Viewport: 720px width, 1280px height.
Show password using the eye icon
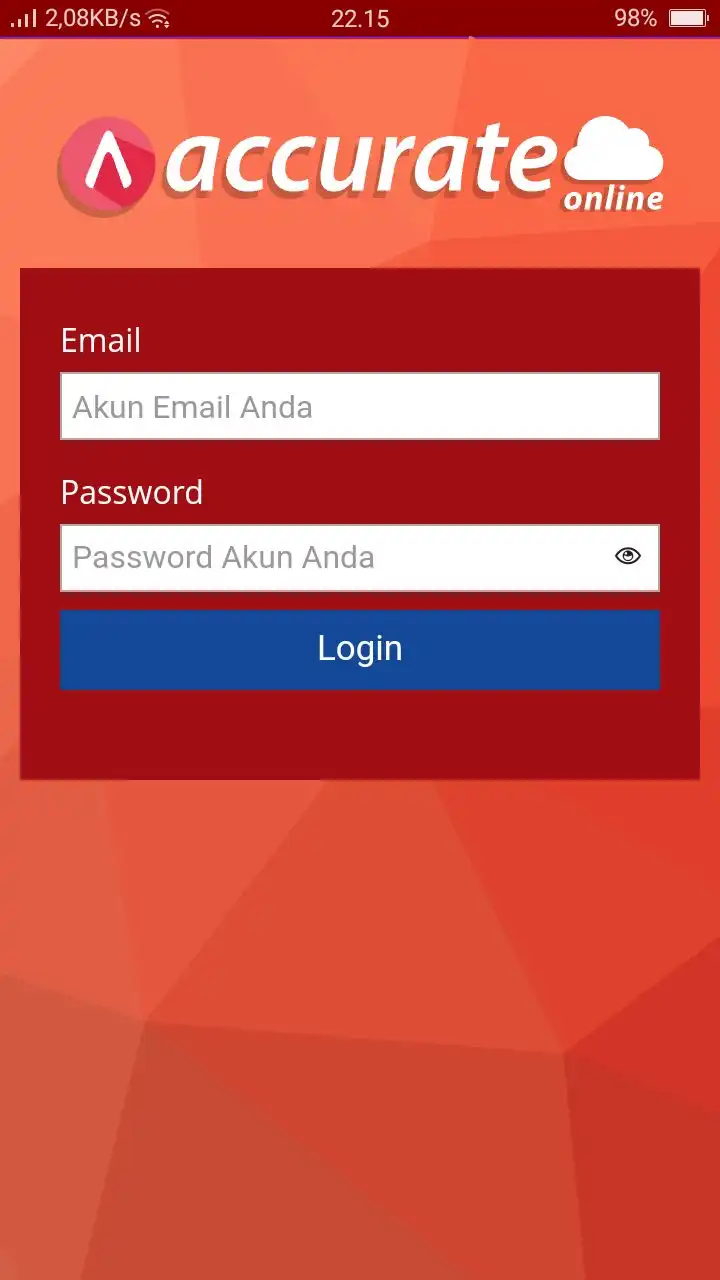click(627, 557)
